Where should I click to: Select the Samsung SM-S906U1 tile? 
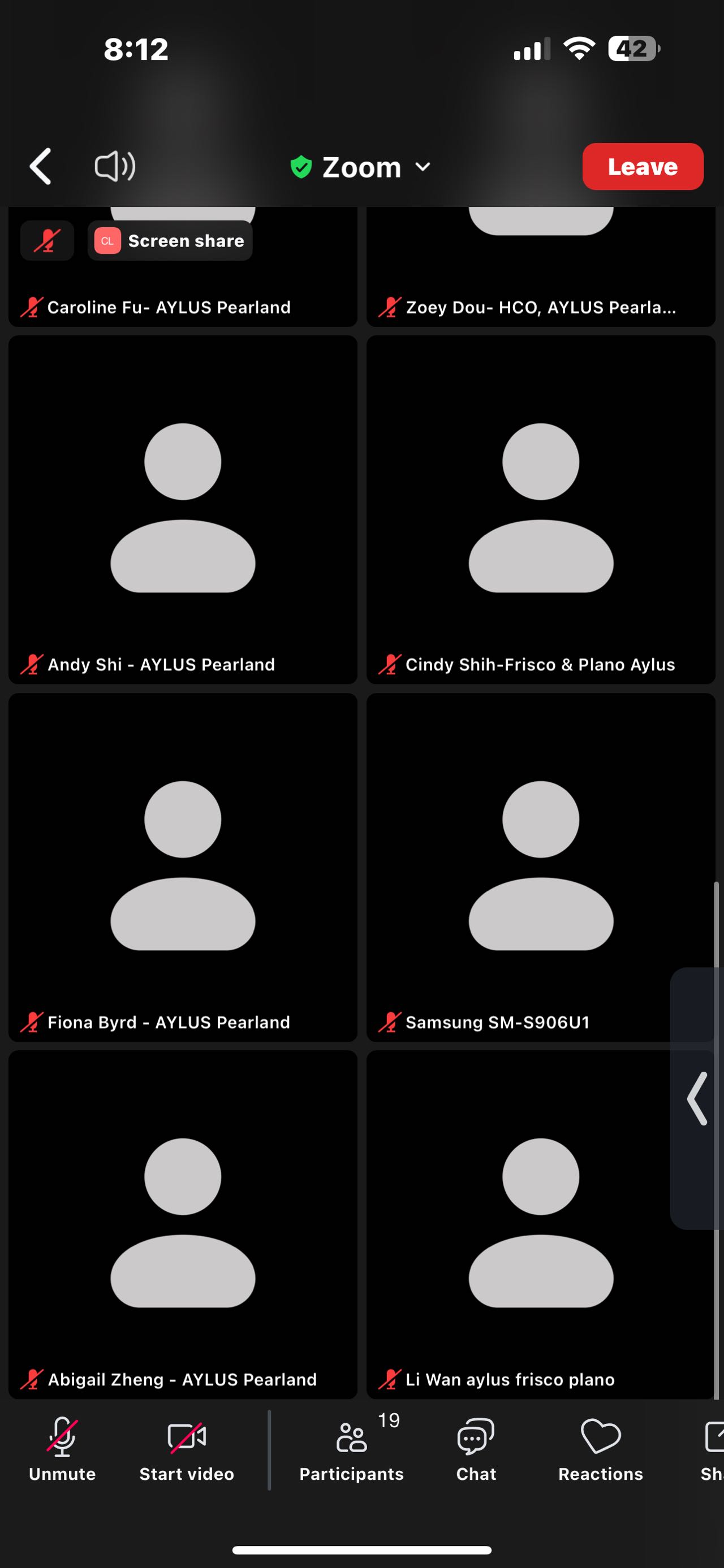click(x=541, y=868)
